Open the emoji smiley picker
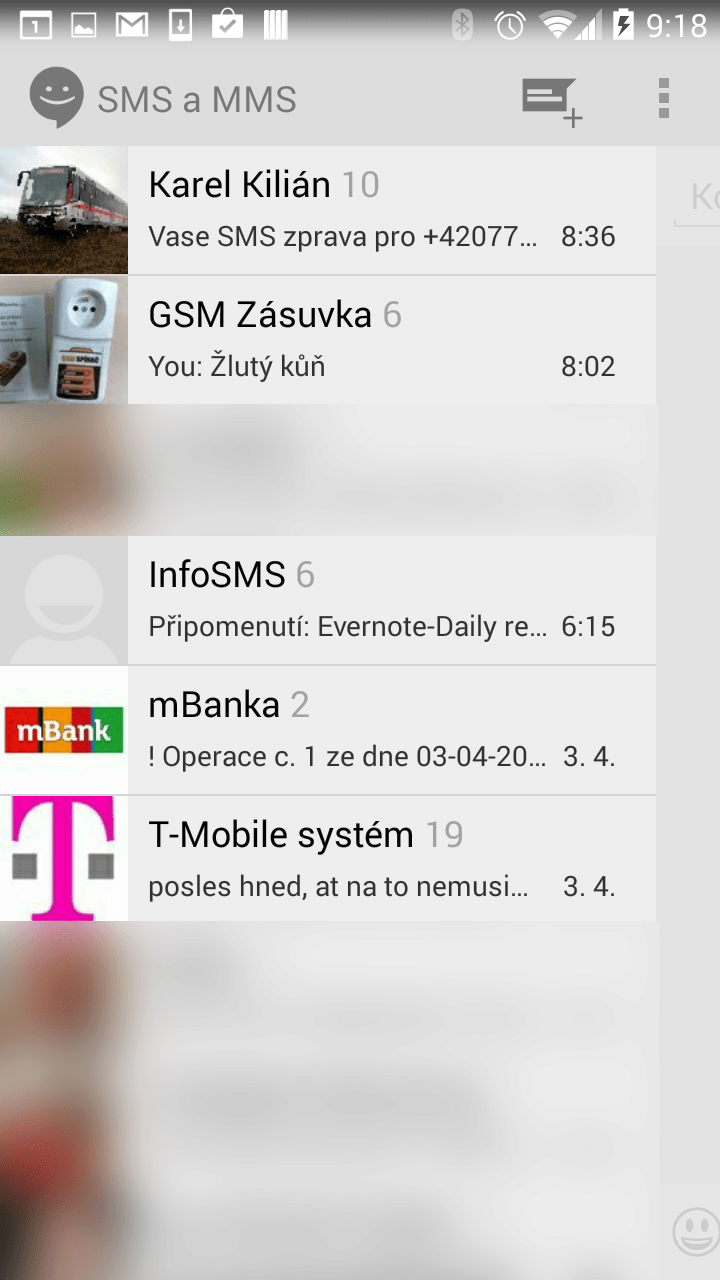Screen dimensions: 720x1280 point(696,1231)
